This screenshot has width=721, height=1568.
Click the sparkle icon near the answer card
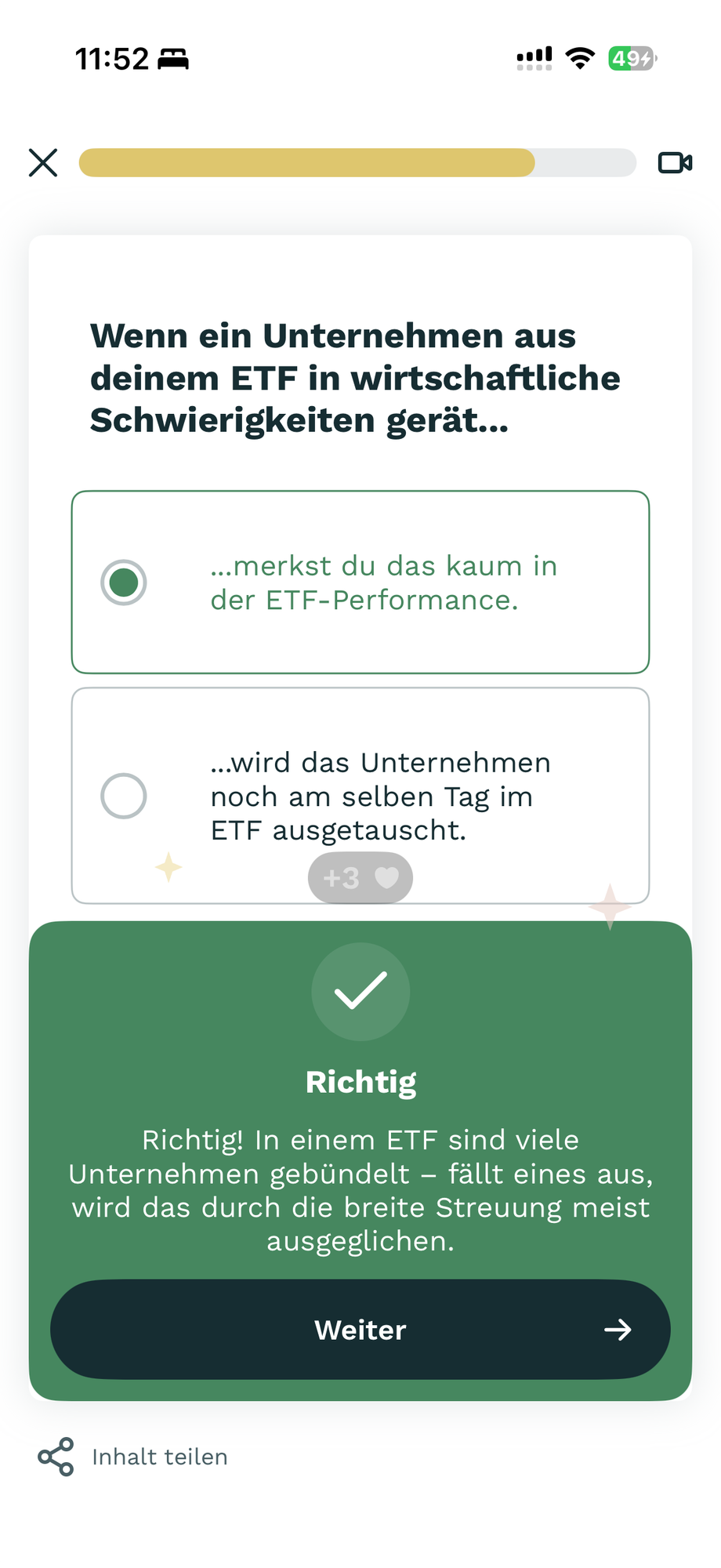click(x=167, y=867)
